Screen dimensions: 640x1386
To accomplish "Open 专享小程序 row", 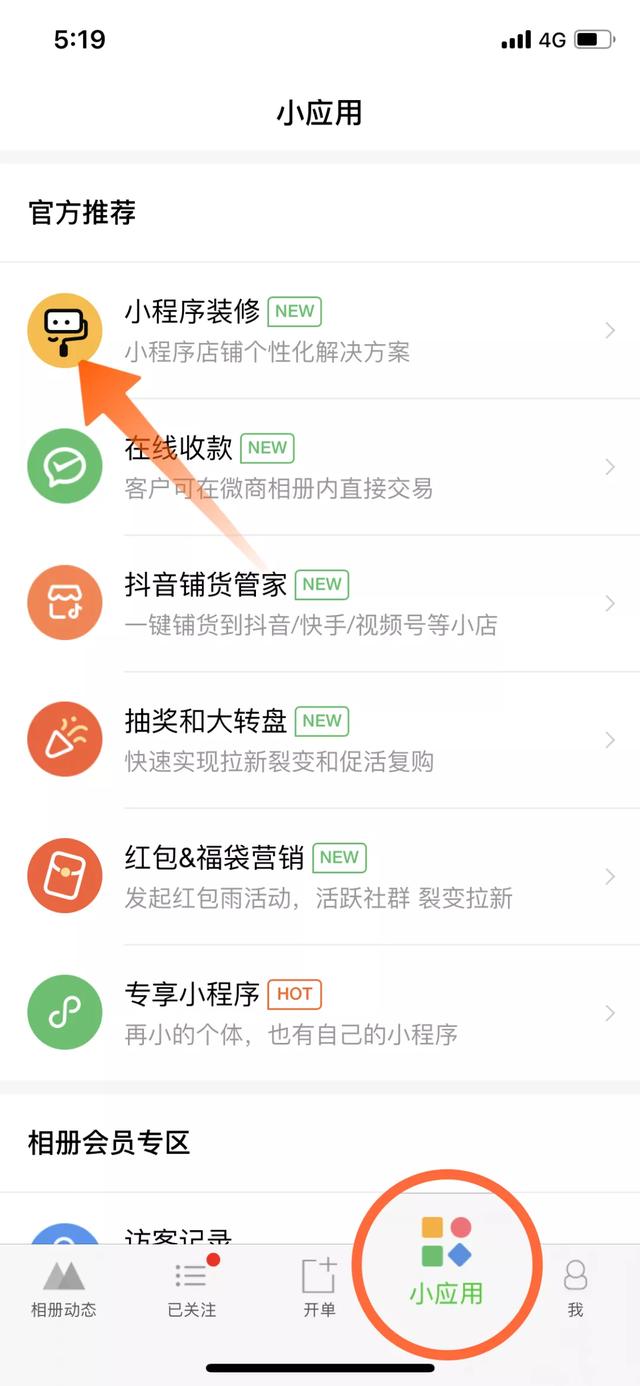I will (320, 1013).
